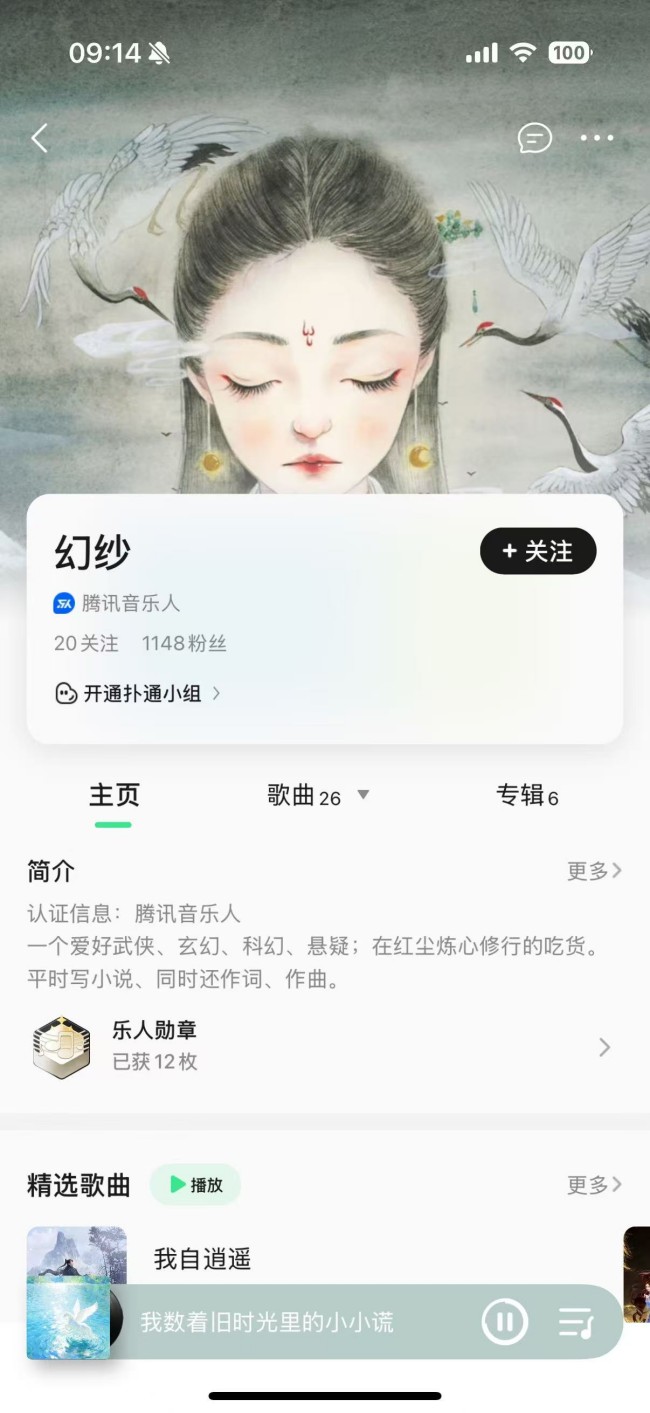Open the 开通扑通小组 link
The image size is (650, 1413).
pyautogui.click(x=138, y=693)
